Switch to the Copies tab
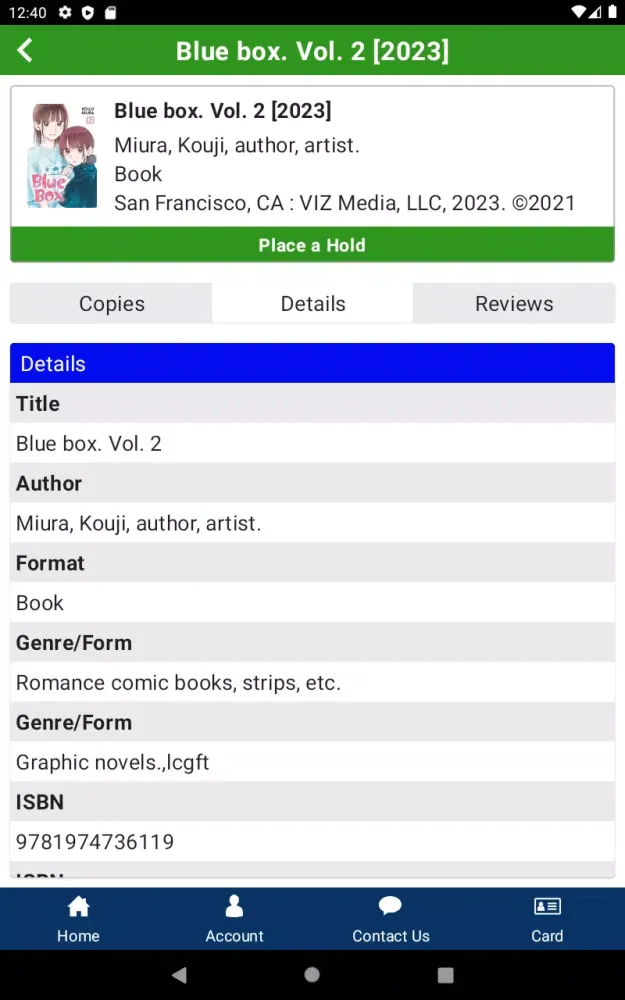The height and width of the screenshot is (1000, 625). click(x=112, y=304)
